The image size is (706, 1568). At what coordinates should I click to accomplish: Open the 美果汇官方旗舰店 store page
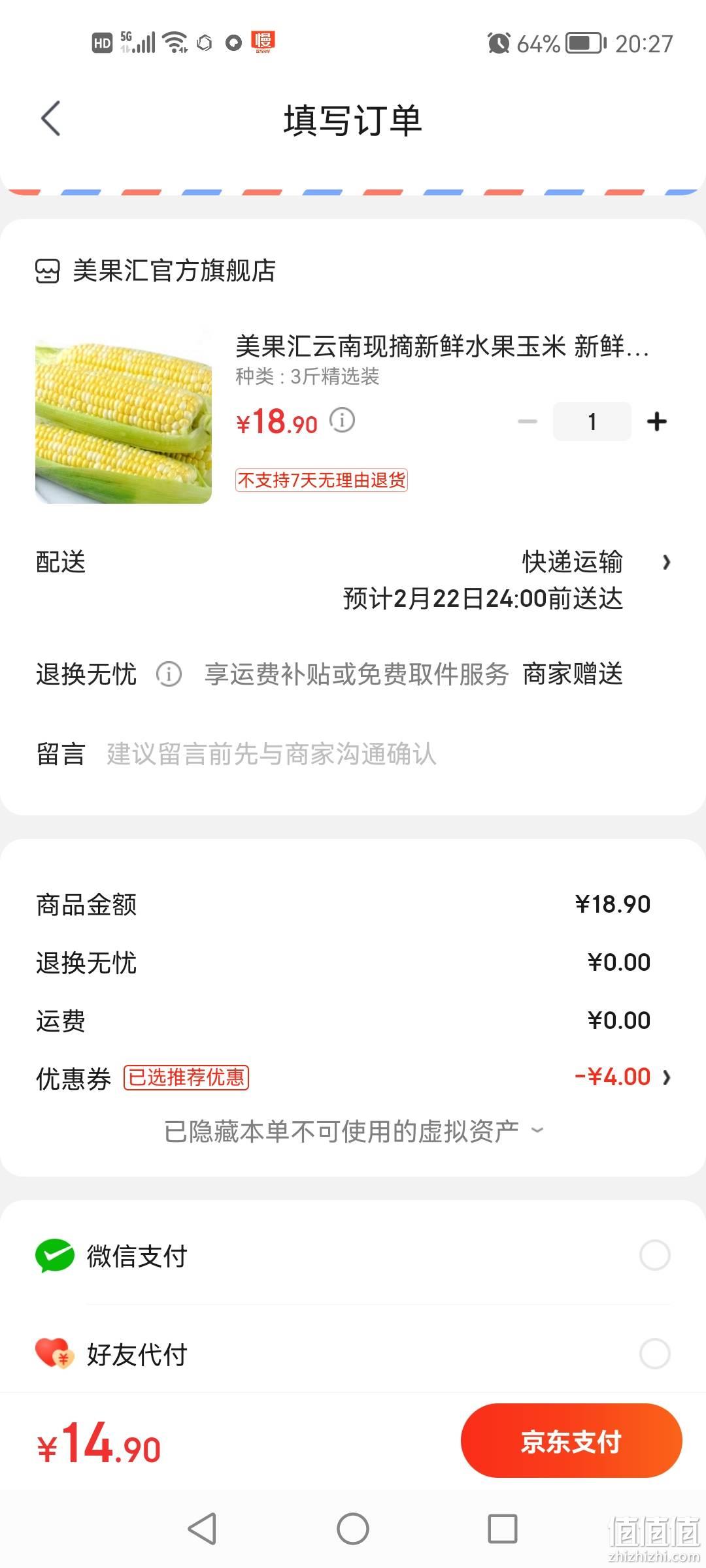[155, 270]
